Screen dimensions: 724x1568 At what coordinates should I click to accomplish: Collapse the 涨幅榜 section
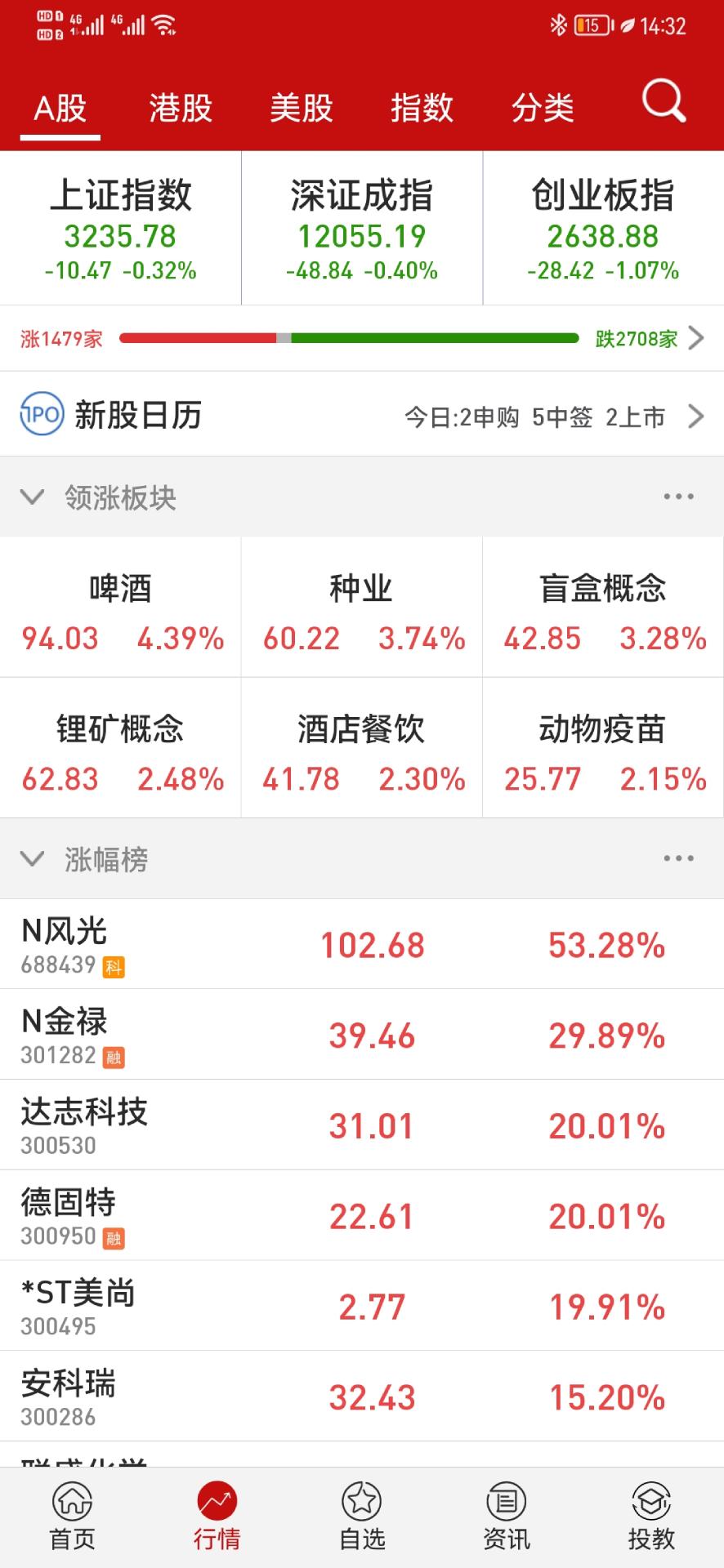pyautogui.click(x=33, y=858)
